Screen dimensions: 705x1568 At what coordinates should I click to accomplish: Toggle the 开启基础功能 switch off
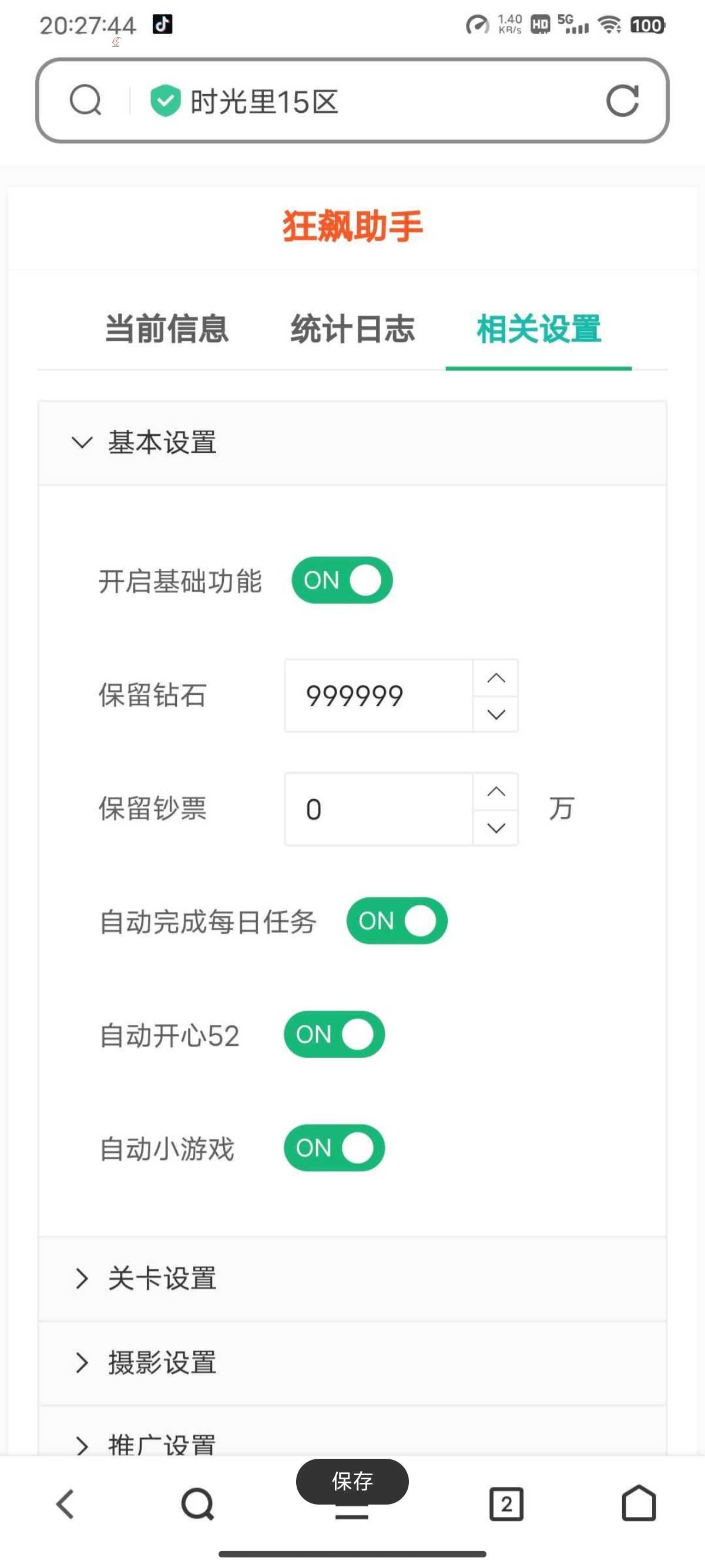[x=342, y=580]
